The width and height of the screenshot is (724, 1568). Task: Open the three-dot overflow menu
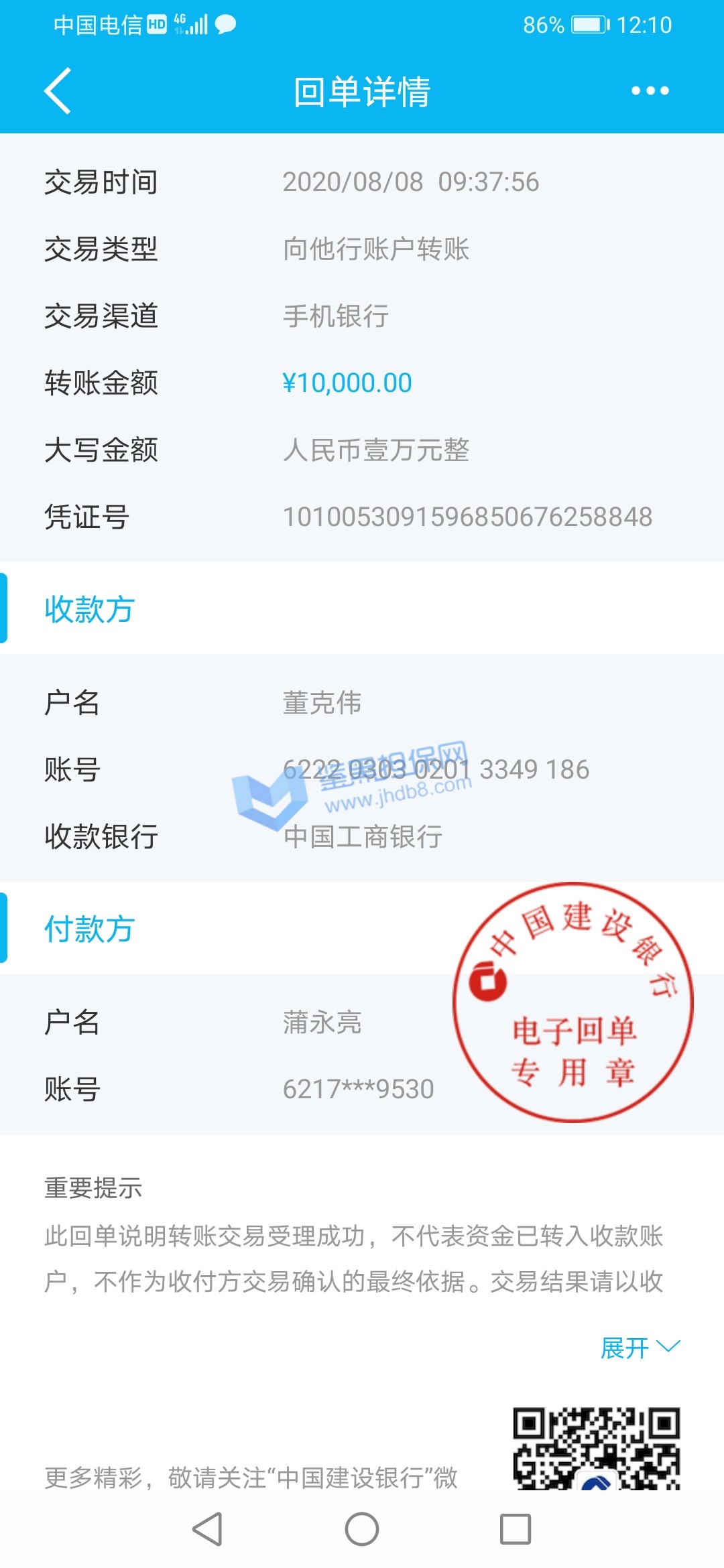pos(650,91)
